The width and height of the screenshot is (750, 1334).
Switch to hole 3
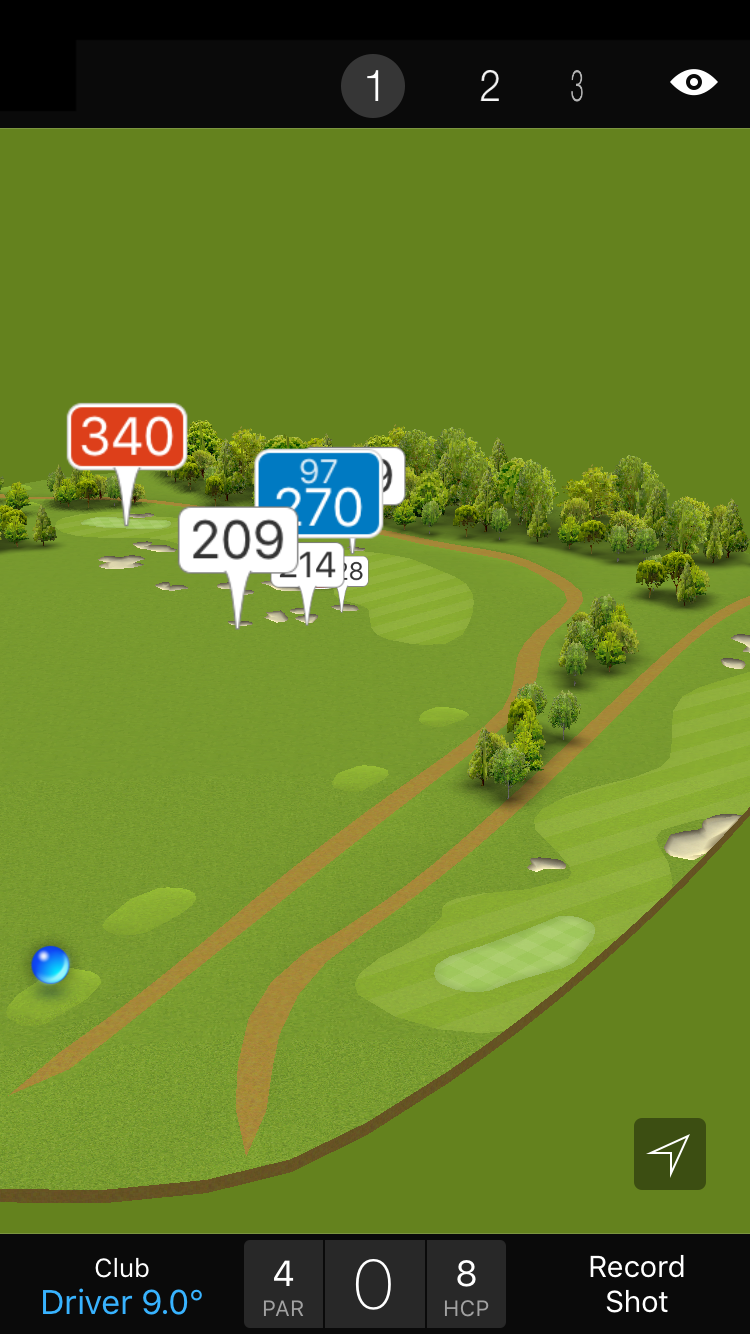577,86
